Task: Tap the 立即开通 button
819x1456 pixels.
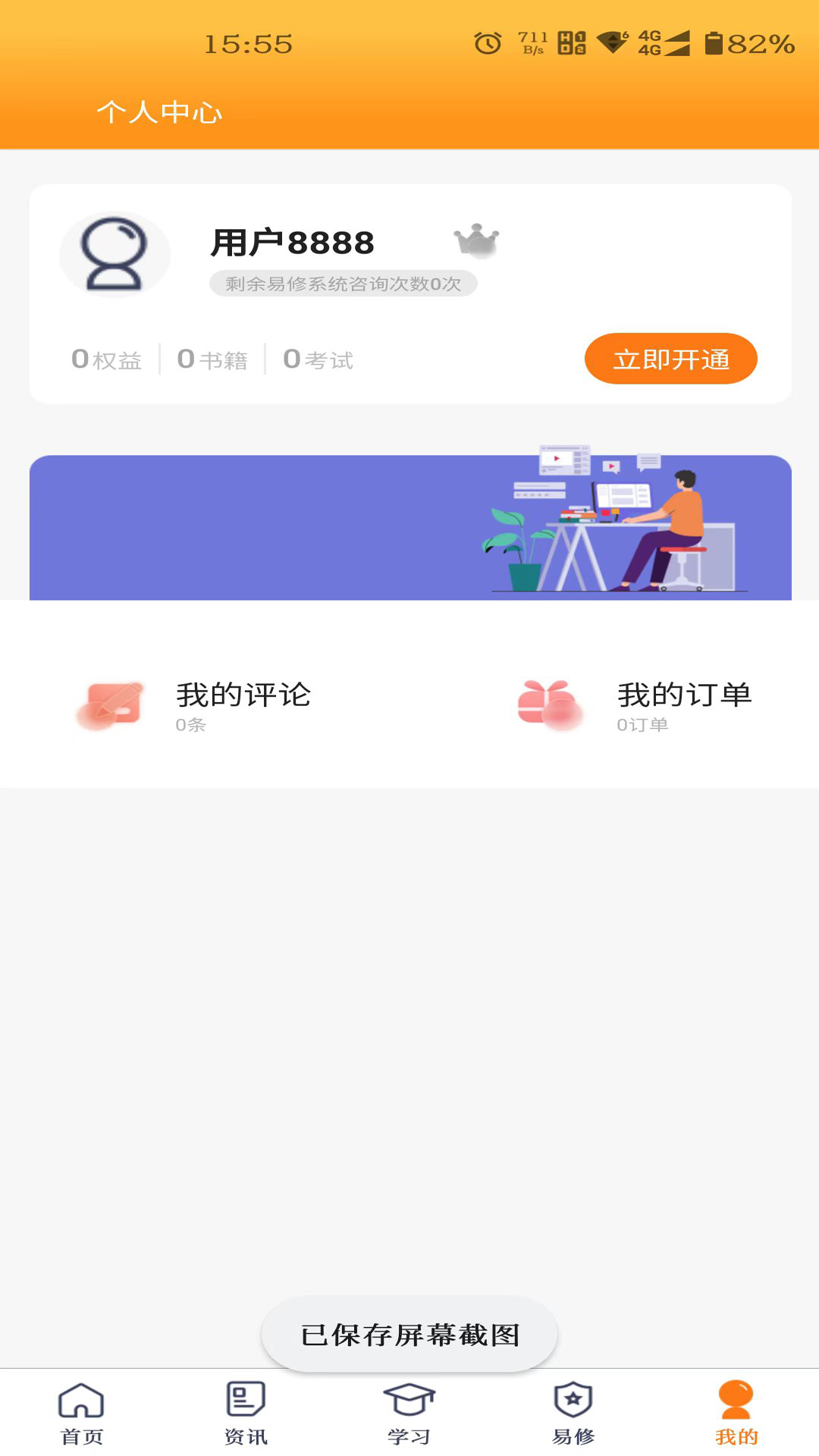Action: tap(670, 359)
